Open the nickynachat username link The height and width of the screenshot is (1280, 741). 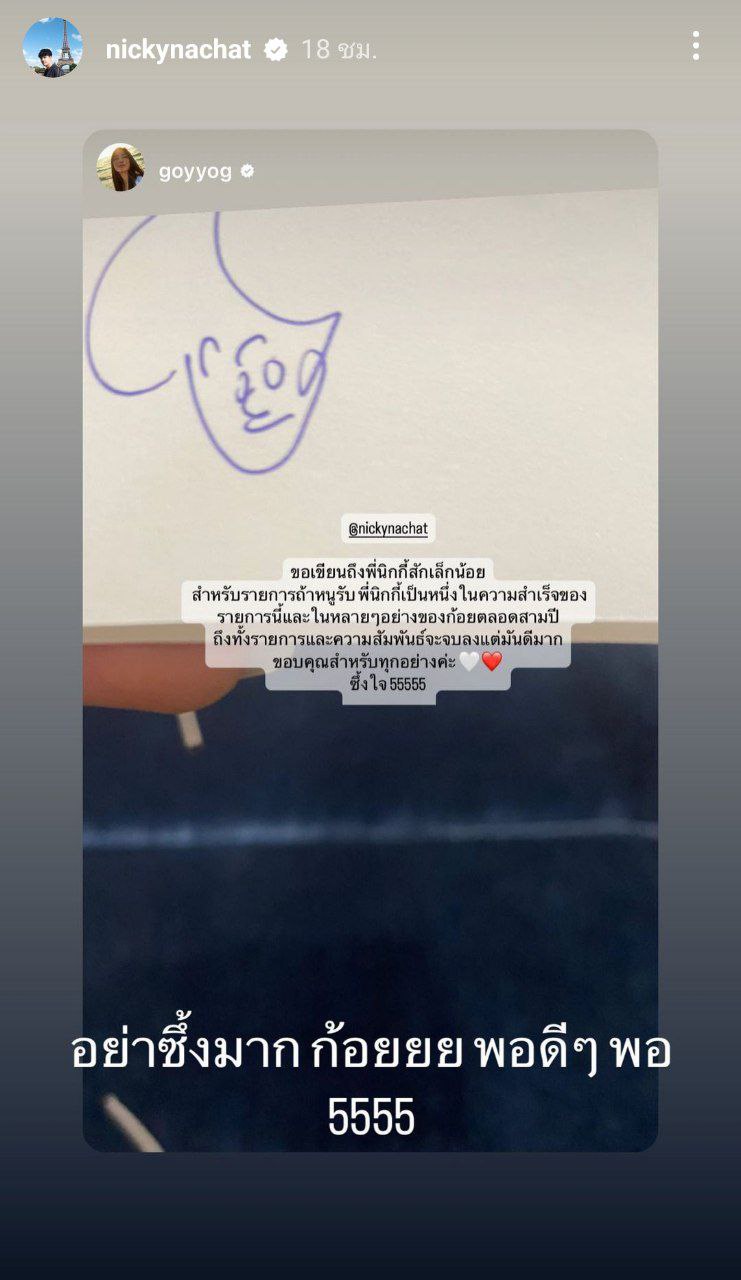178,49
